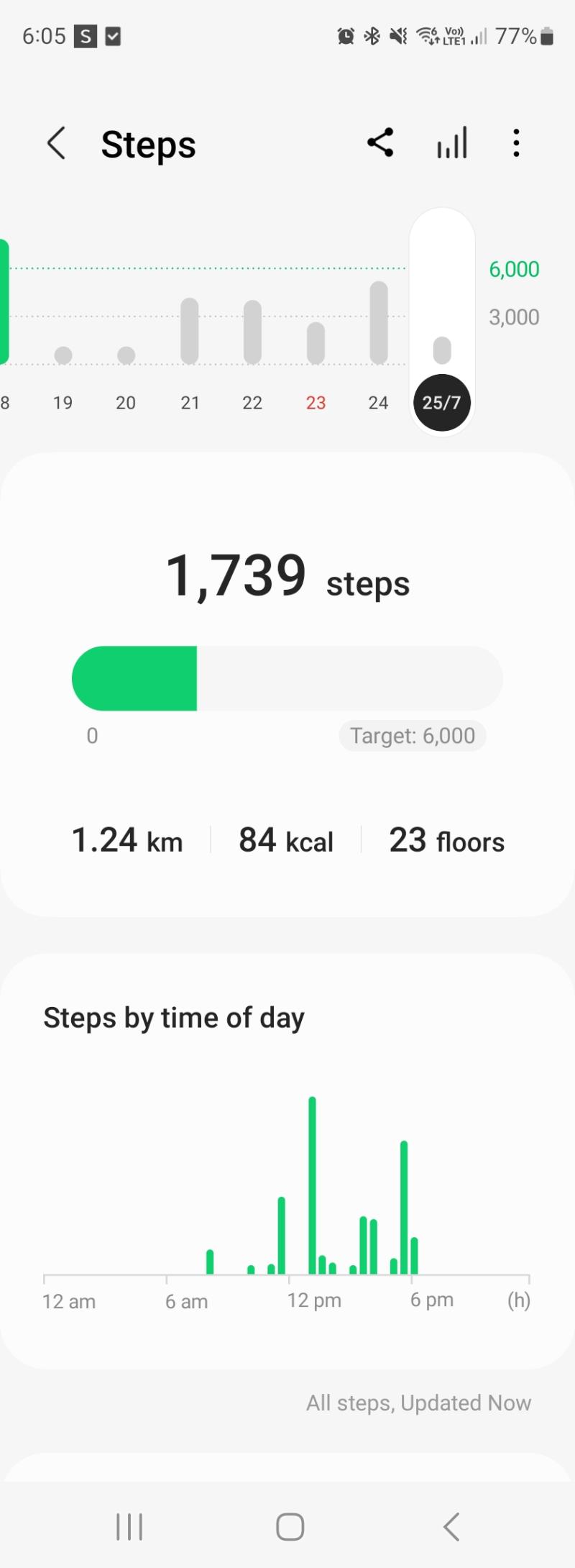Switch to day 22 tab on chart
575x1568 pixels.
tap(252, 403)
